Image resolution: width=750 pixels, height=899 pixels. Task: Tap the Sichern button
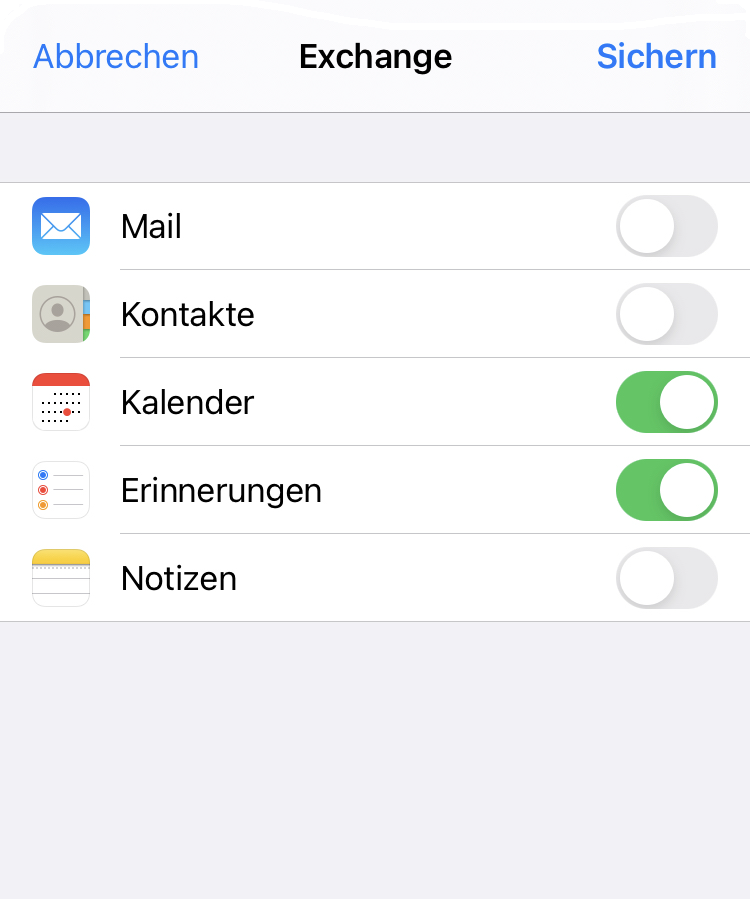click(656, 57)
